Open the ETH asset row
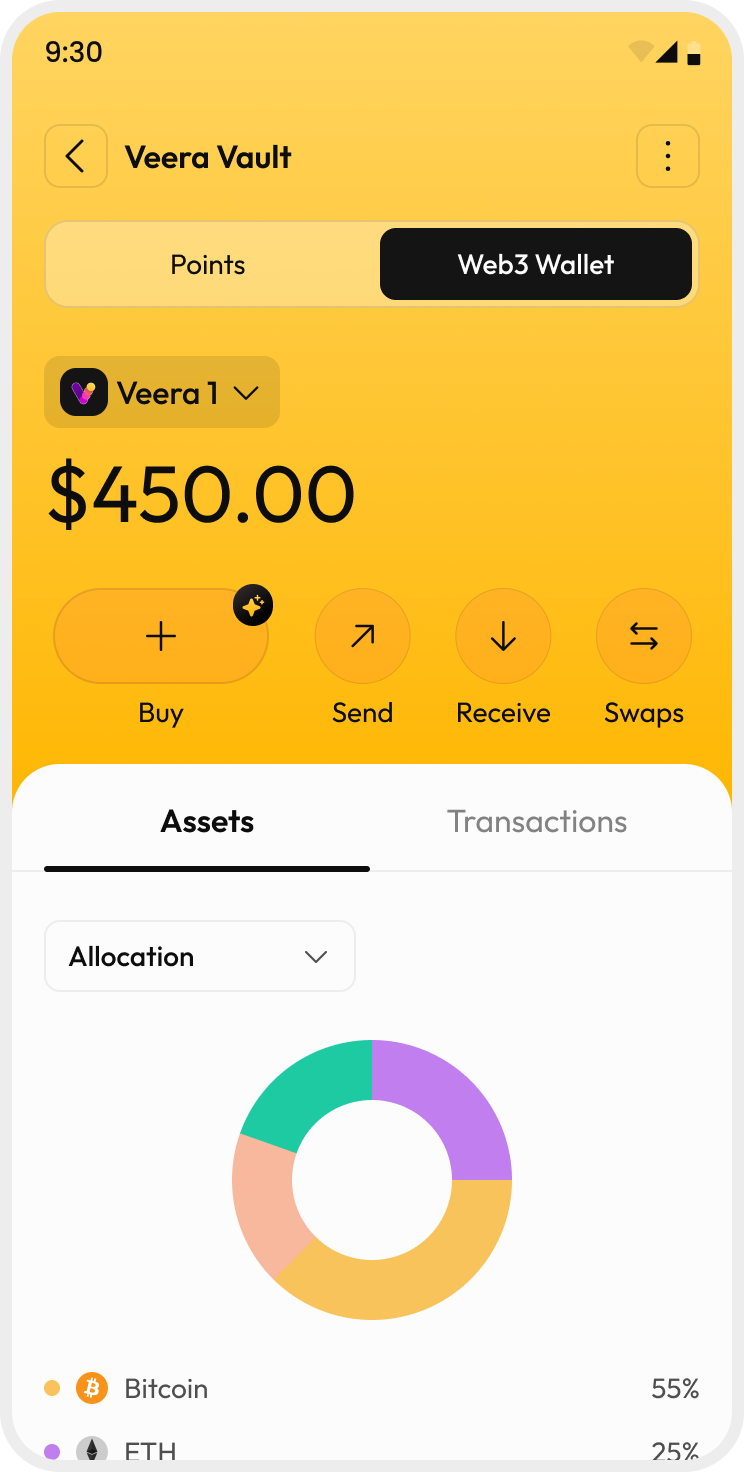744x1472 pixels. 371,1451
